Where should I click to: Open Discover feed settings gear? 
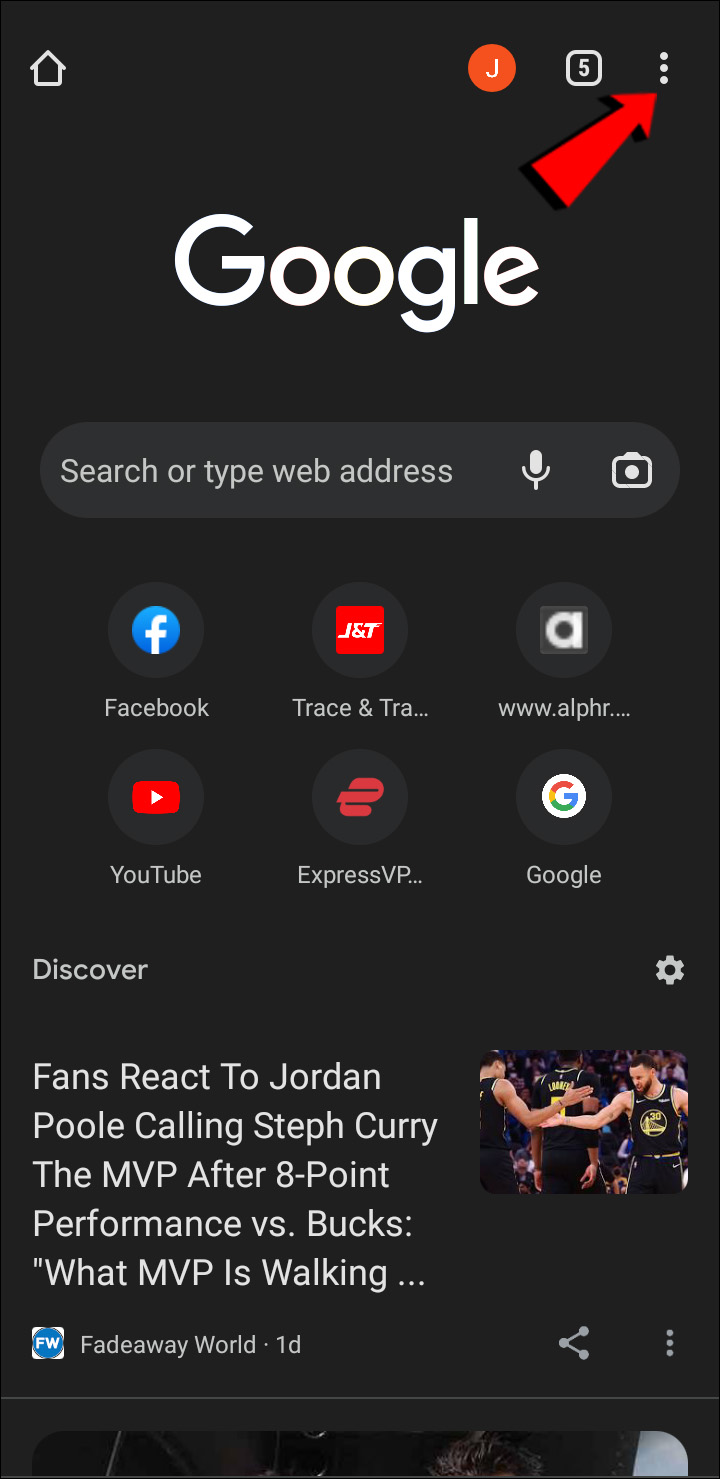(670, 969)
